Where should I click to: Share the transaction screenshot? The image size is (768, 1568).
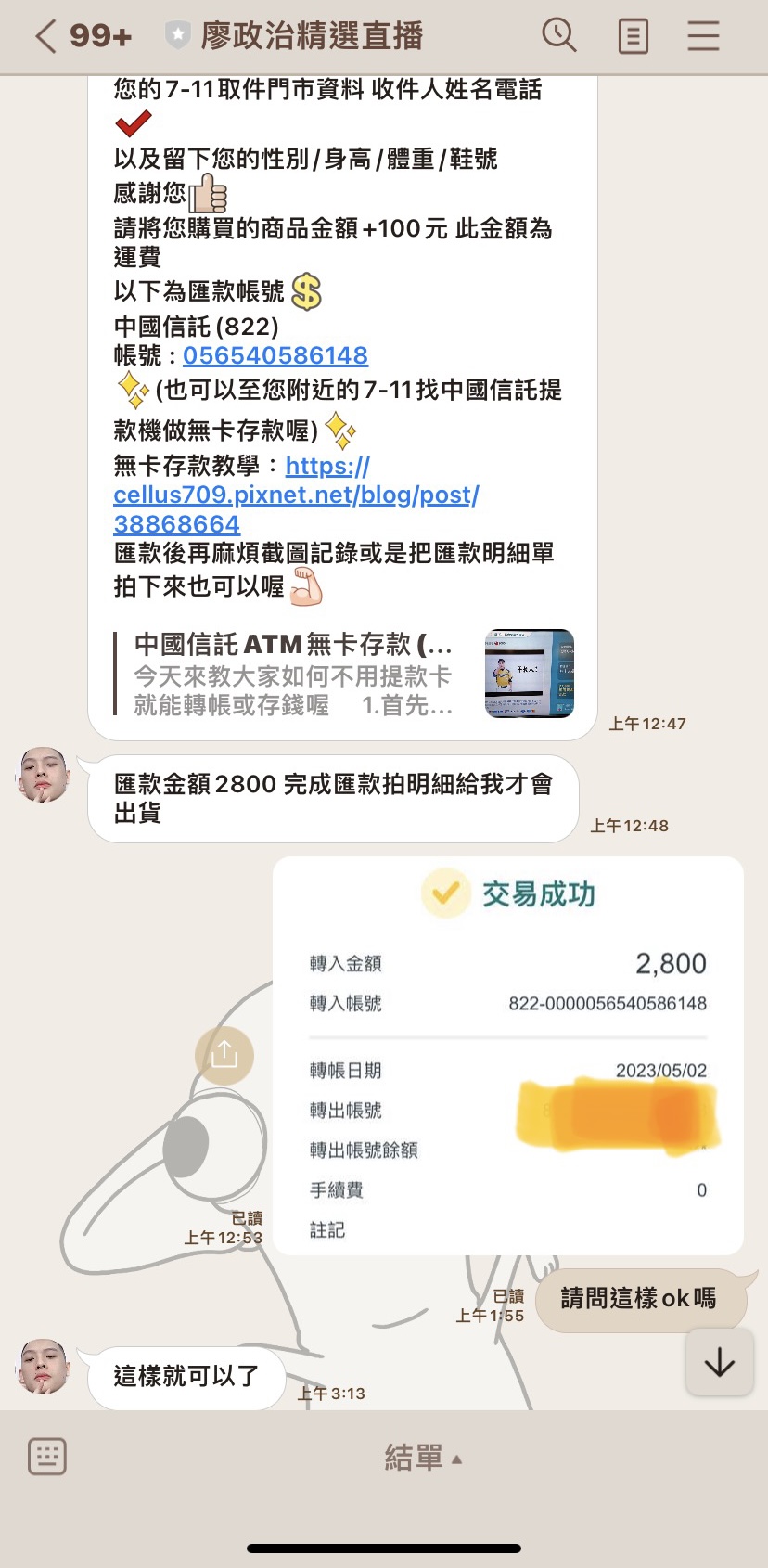pyautogui.click(x=224, y=1055)
